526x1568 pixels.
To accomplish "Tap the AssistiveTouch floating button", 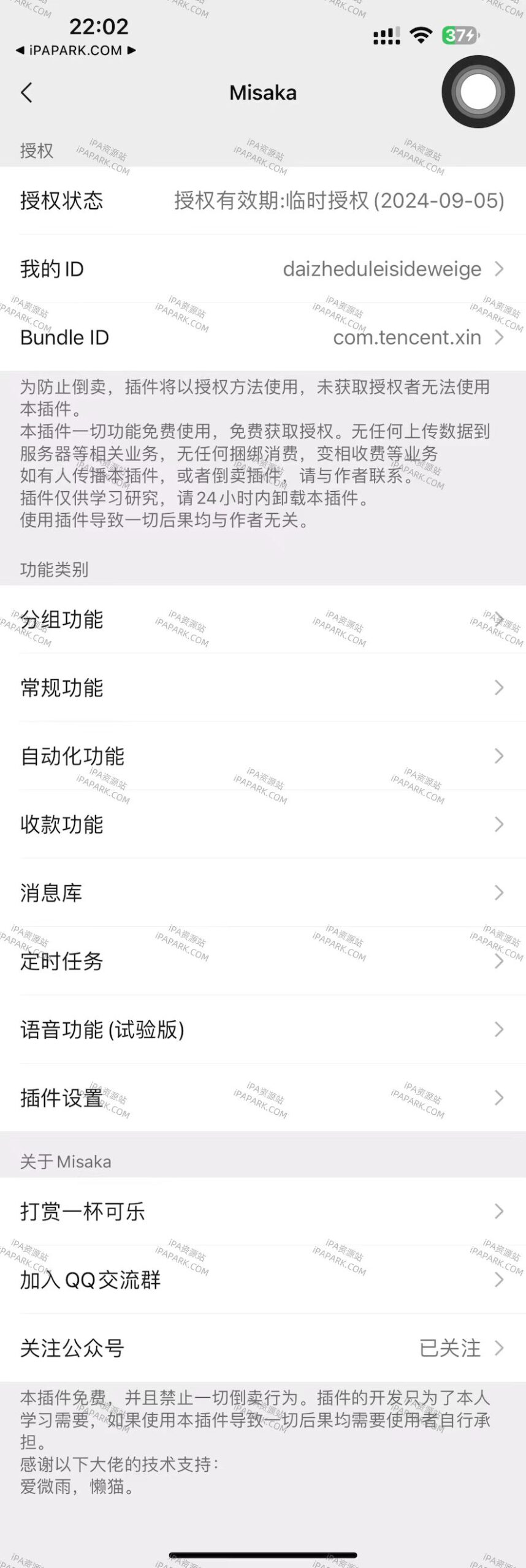I will point(478,92).
